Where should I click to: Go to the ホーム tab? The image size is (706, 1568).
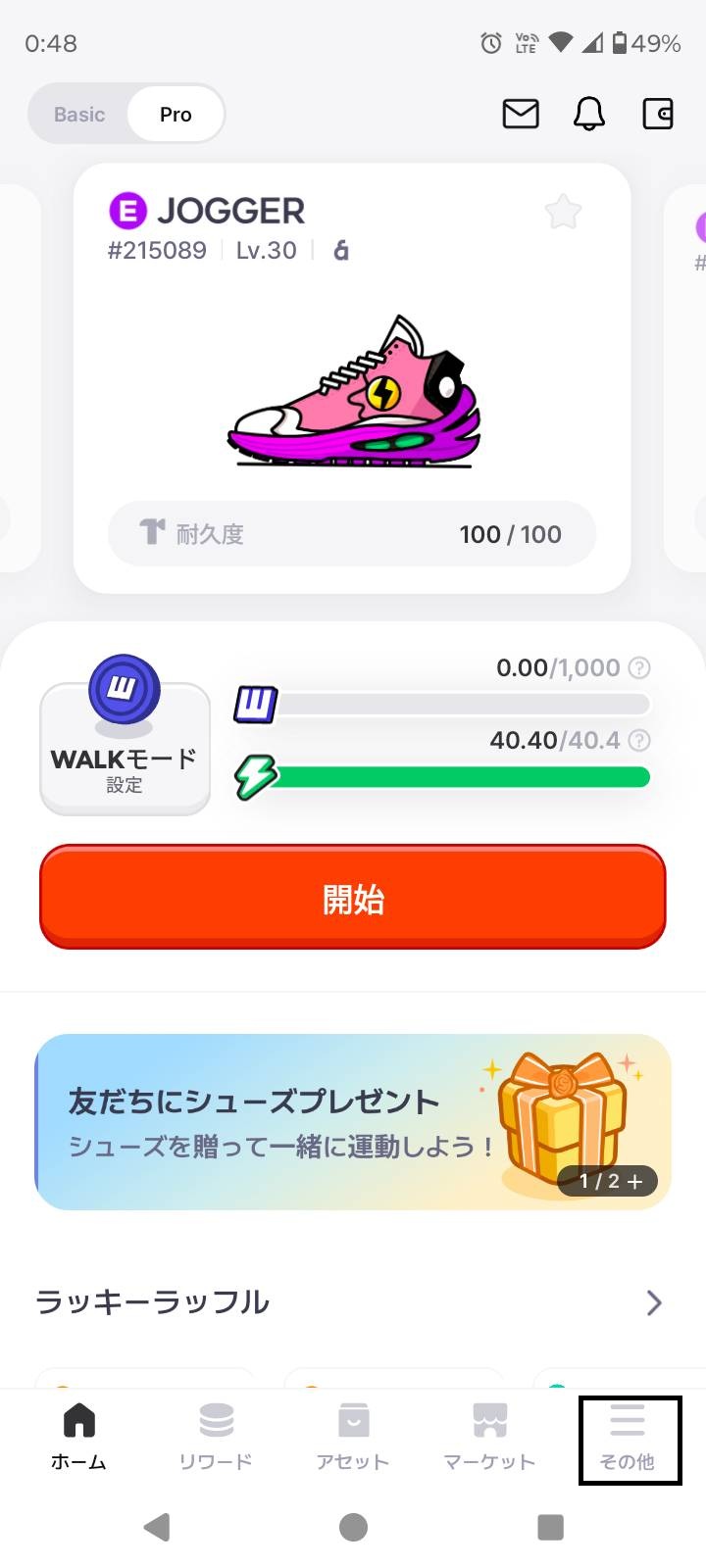click(x=78, y=1437)
